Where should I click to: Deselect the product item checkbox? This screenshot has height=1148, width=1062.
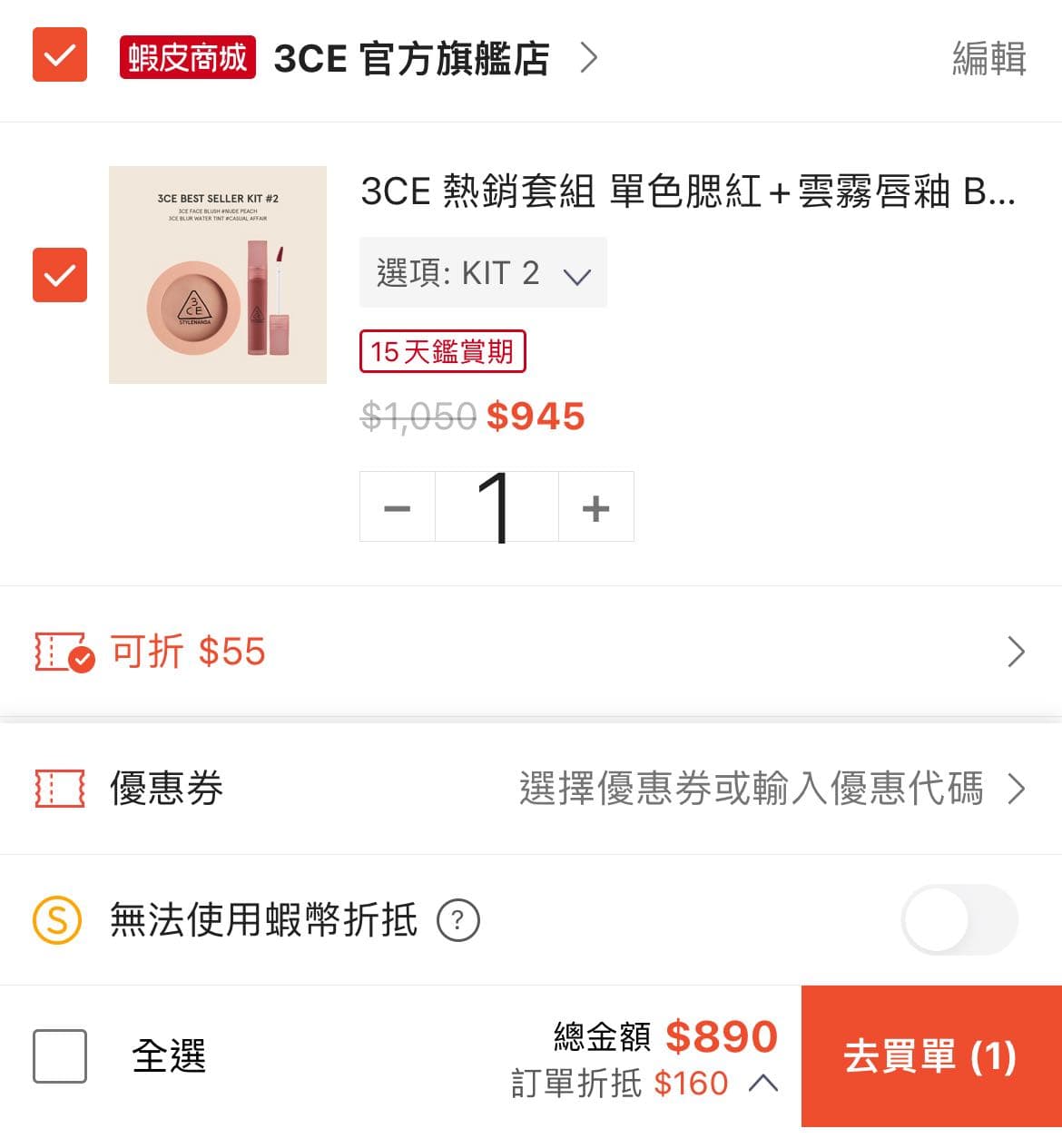(x=59, y=276)
